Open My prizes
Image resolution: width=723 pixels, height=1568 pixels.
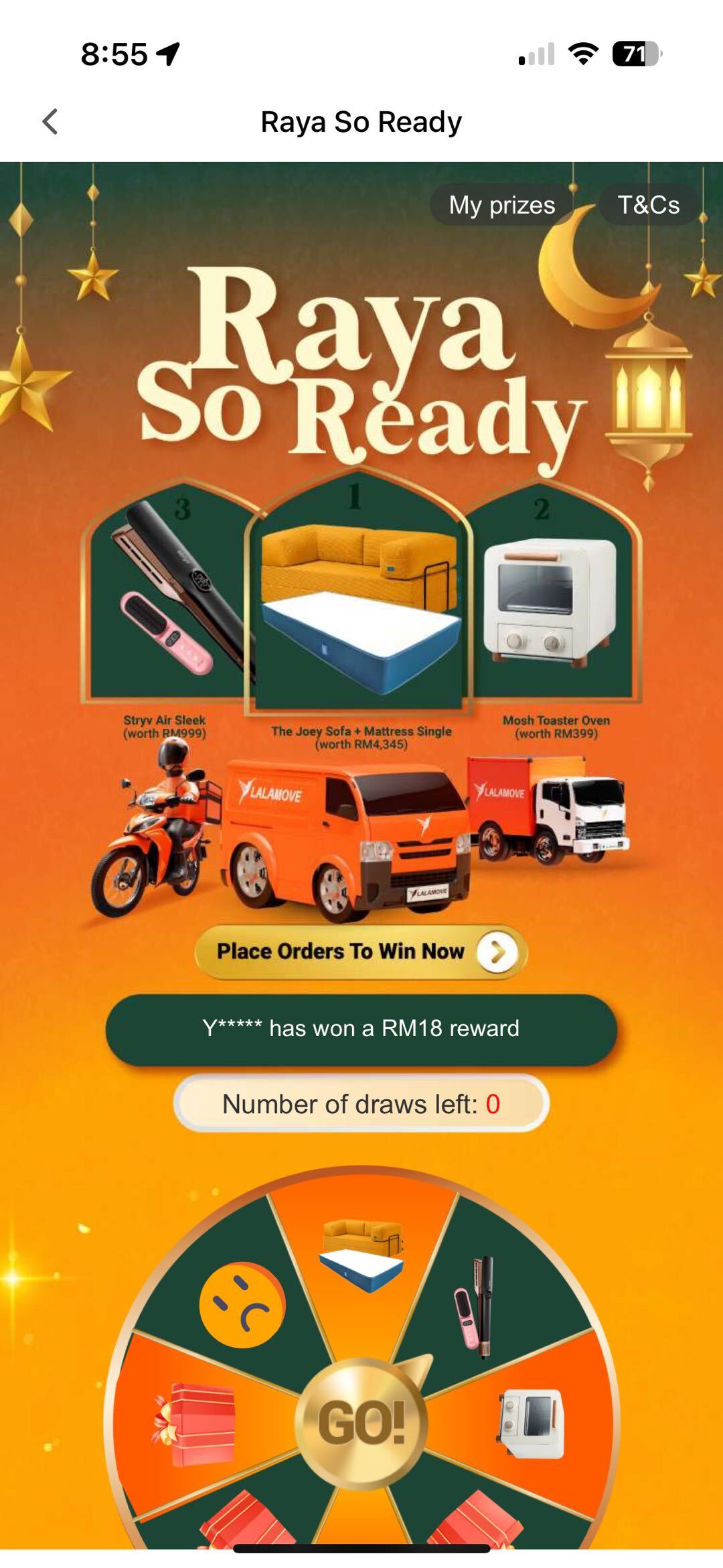tap(501, 205)
